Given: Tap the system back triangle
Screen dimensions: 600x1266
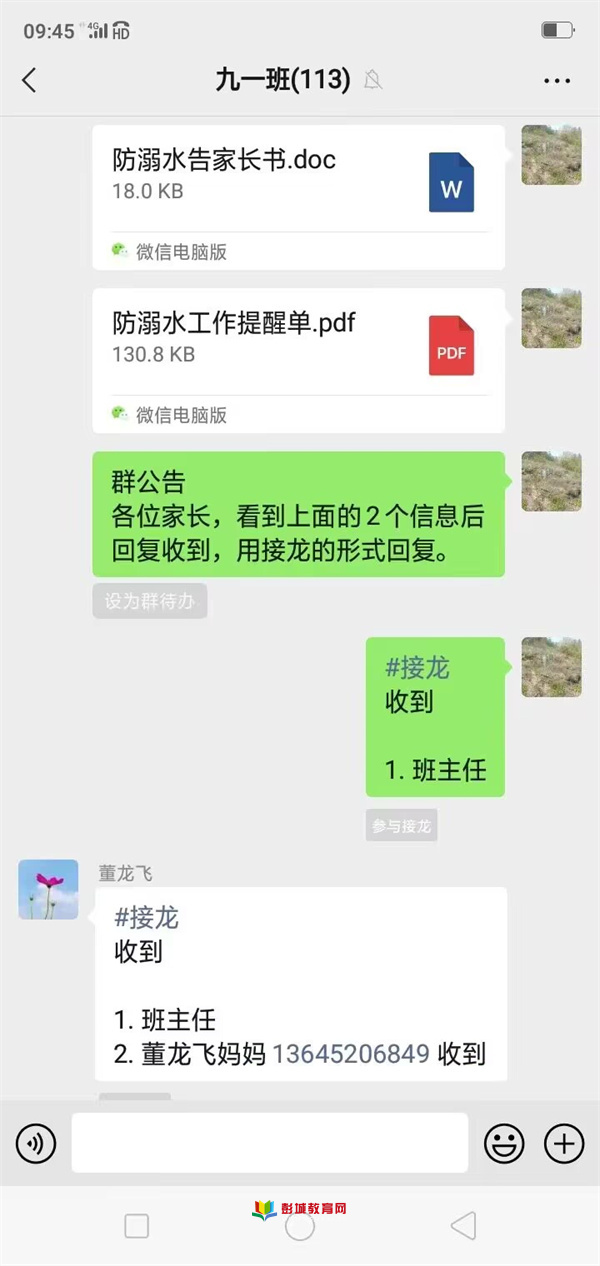Looking at the screenshot, I should coord(462,1225).
